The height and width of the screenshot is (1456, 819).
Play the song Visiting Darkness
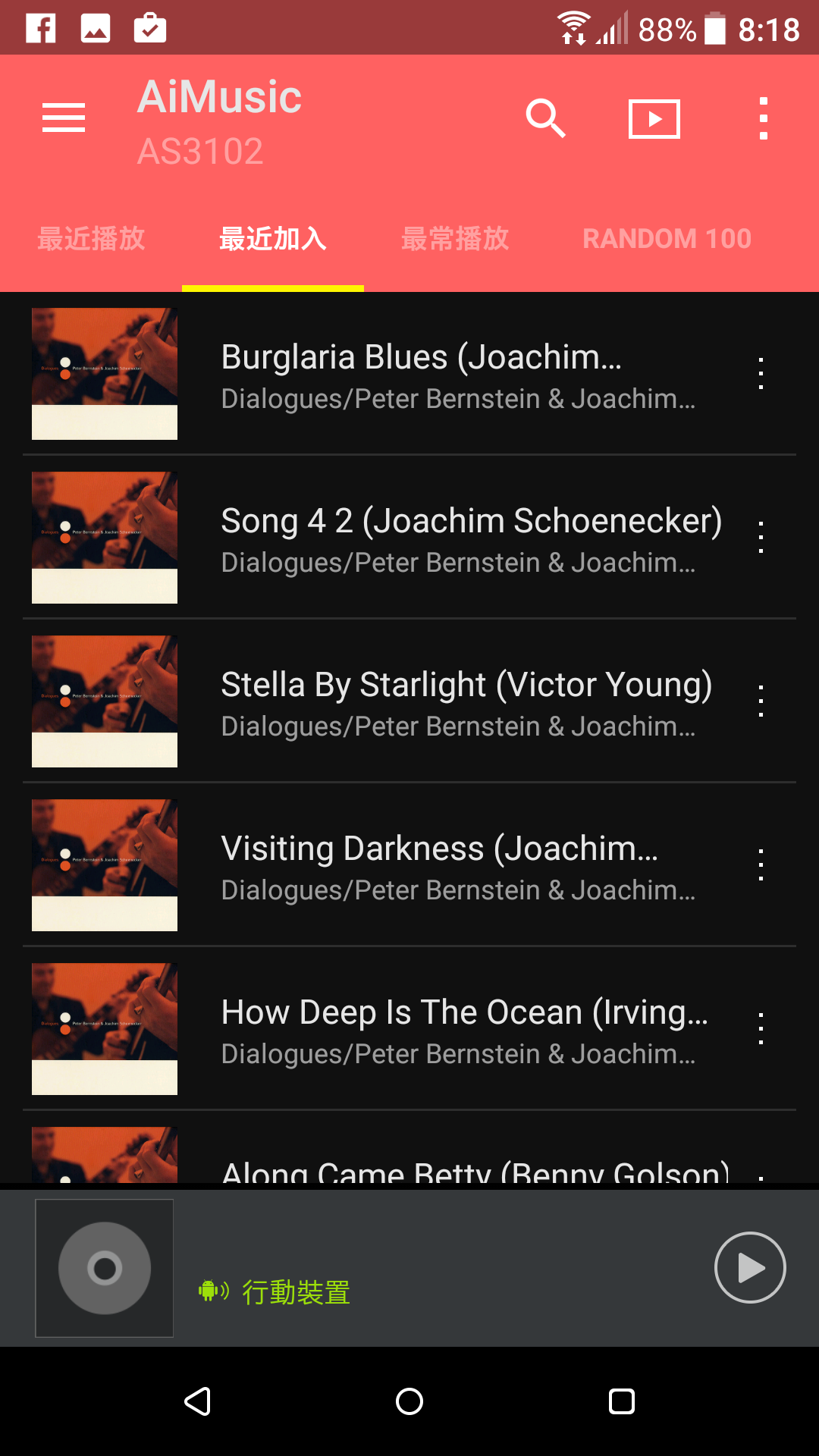pyautogui.click(x=455, y=865)
